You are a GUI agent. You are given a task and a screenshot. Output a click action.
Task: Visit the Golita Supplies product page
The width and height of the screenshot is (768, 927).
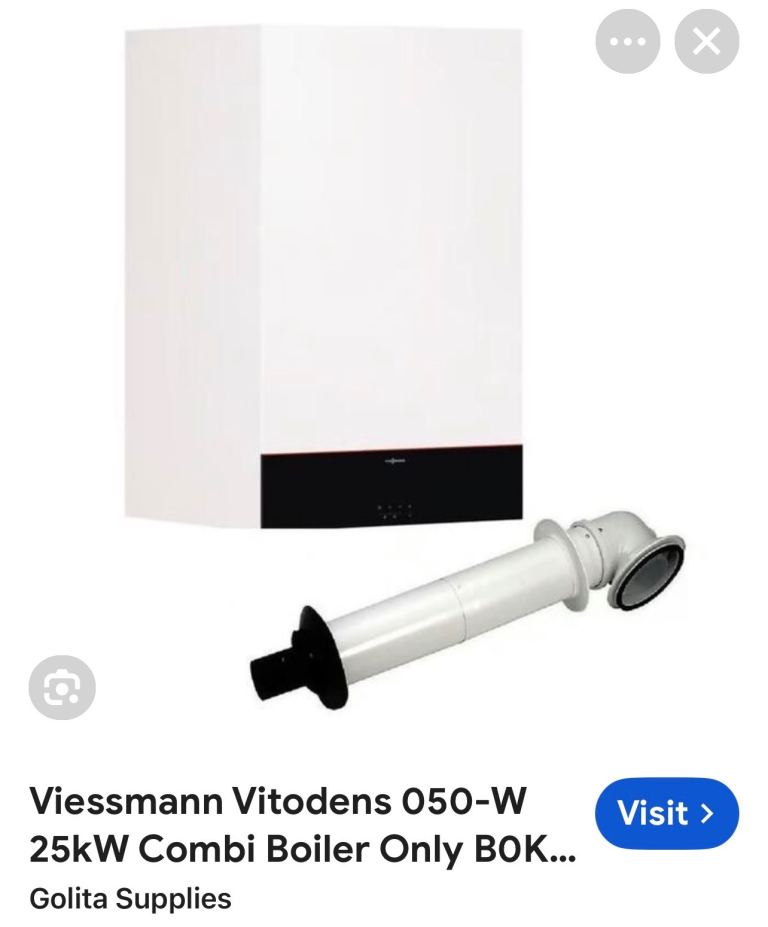pyautogui.click(x=666, y=813)
